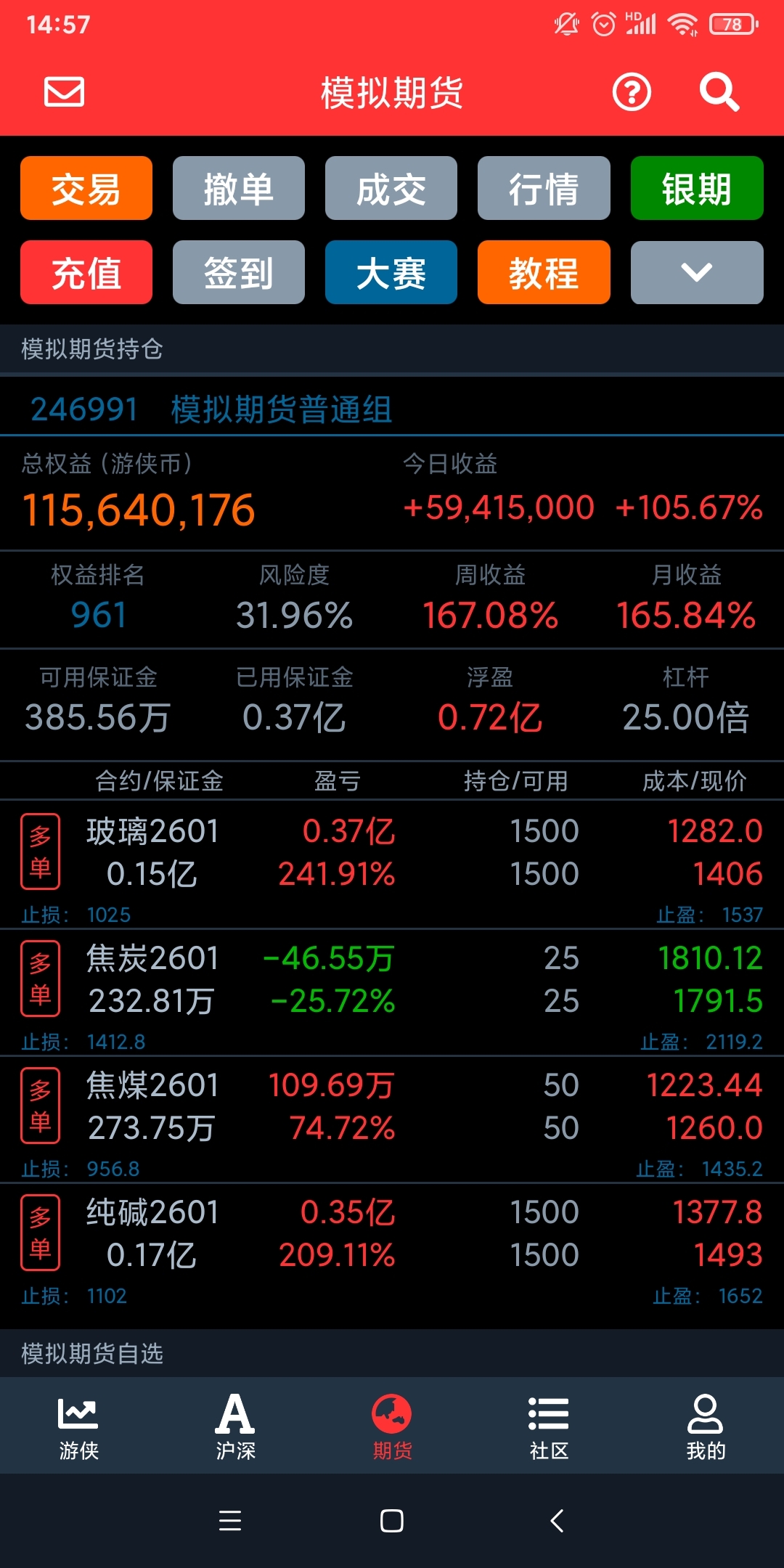This screenshot has height=1568, width=784.
Task: Expand more shortcuts with the chevron button
Action: (697, 272)
